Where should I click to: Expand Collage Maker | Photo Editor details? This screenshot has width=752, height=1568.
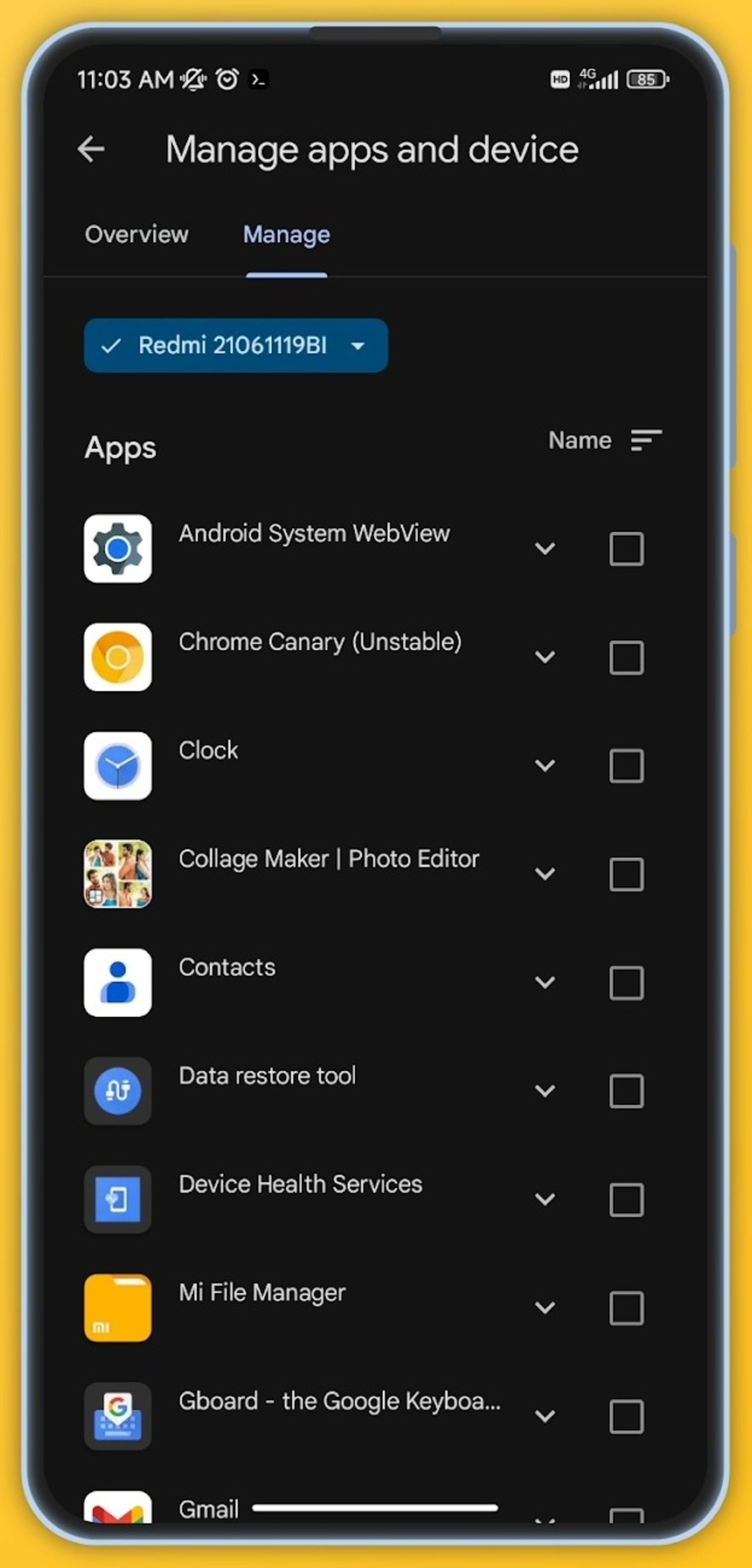click(544, 874)
